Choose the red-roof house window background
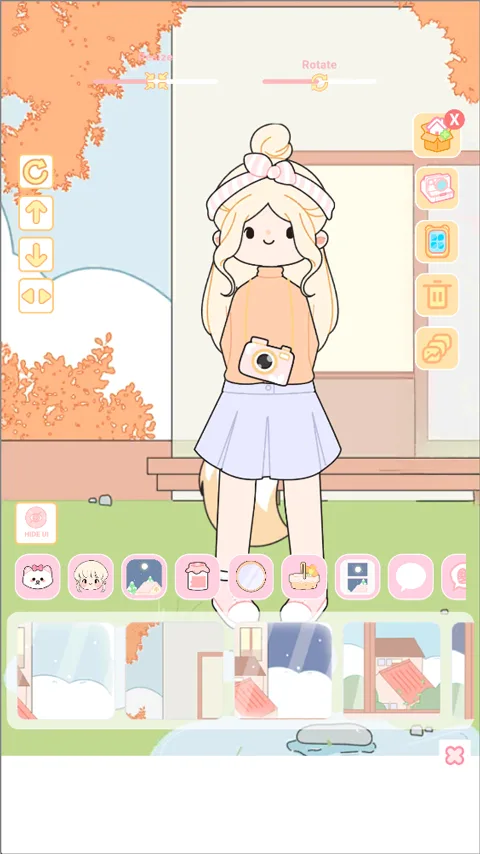This screenshot has height=854, width=480. pos(392,670)
